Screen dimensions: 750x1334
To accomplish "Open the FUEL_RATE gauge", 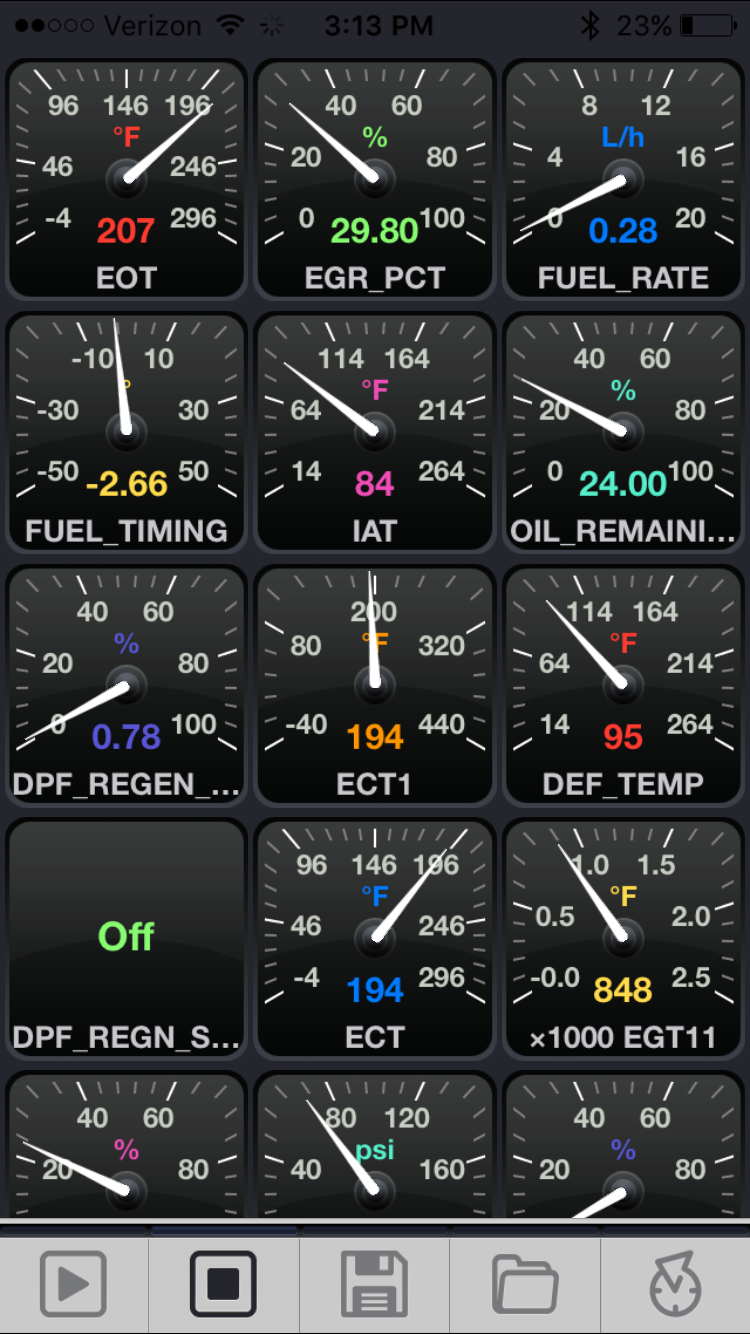I will (x=623, y=178).
